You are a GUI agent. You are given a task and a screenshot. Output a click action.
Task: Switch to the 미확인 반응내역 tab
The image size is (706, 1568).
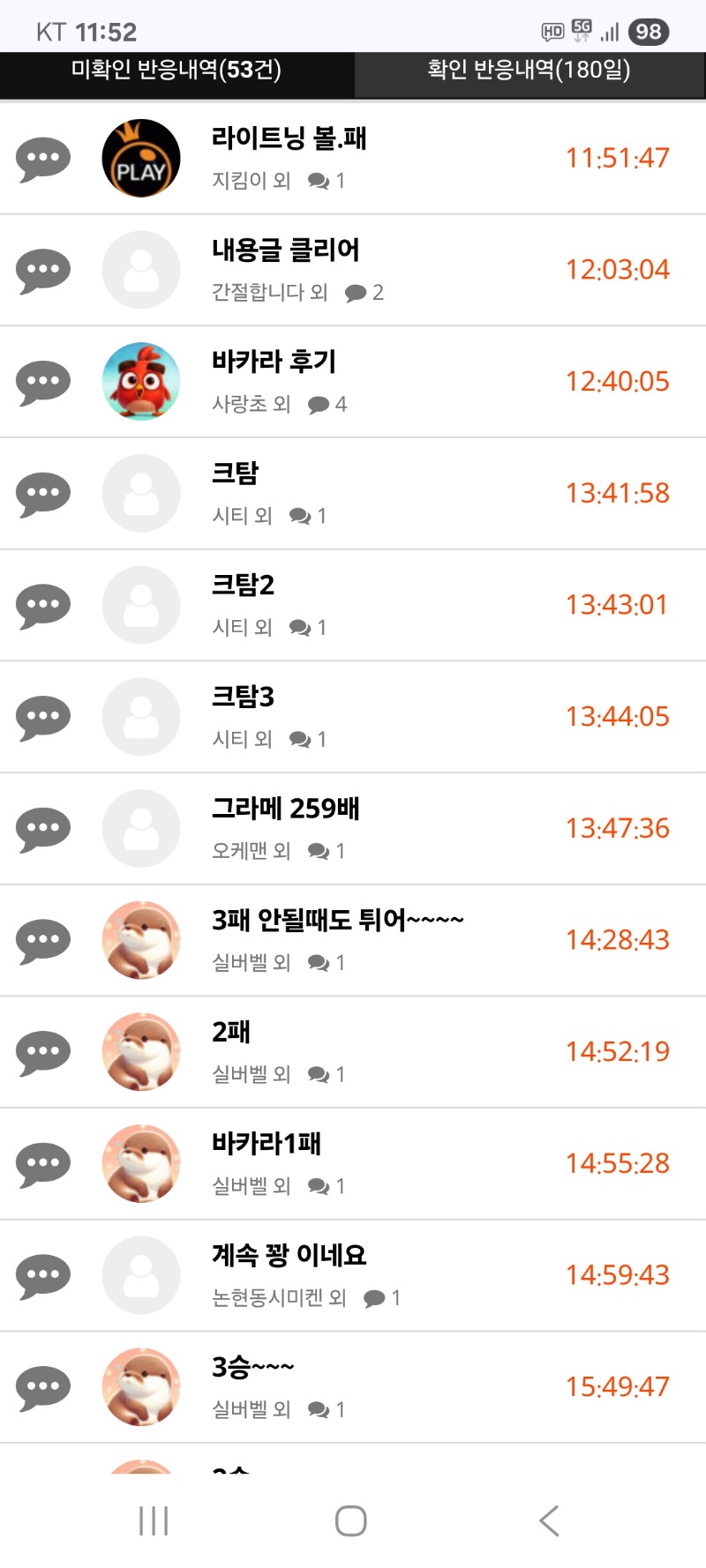pyautogui.click(x=176, y=70)
